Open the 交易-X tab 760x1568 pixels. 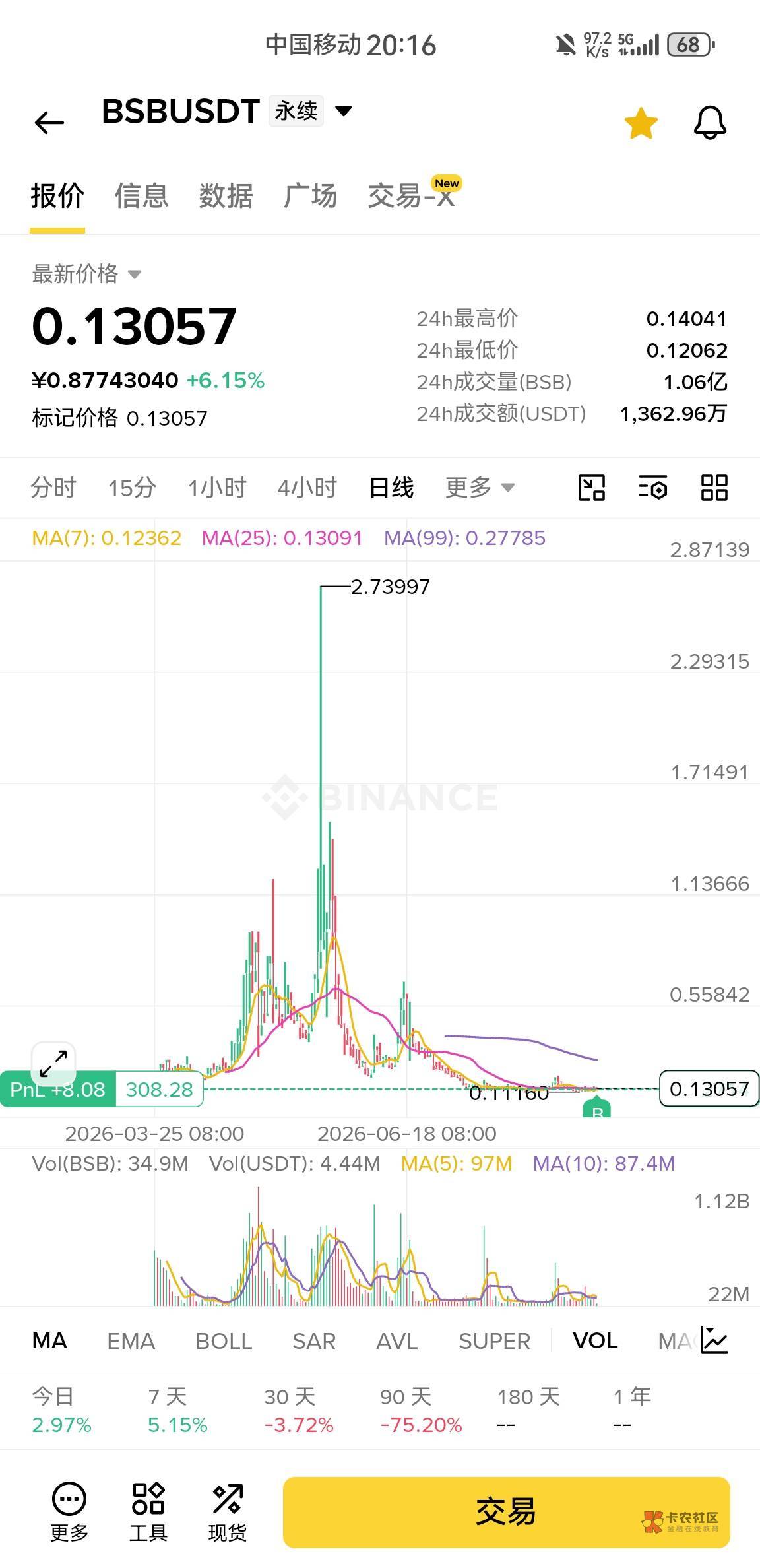click(x=411, y=195)
